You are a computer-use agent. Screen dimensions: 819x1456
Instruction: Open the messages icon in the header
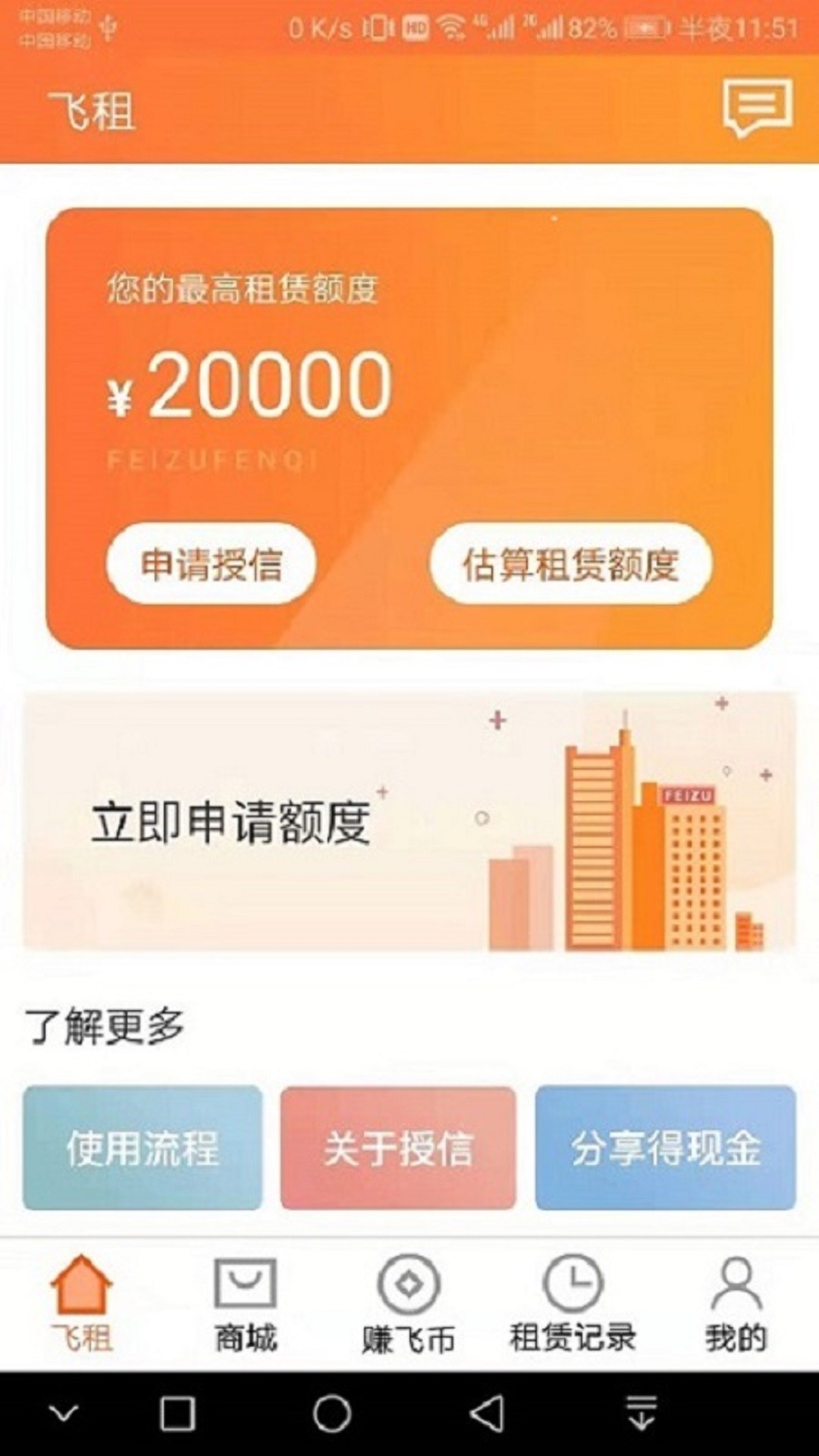[x=757, y=108]
